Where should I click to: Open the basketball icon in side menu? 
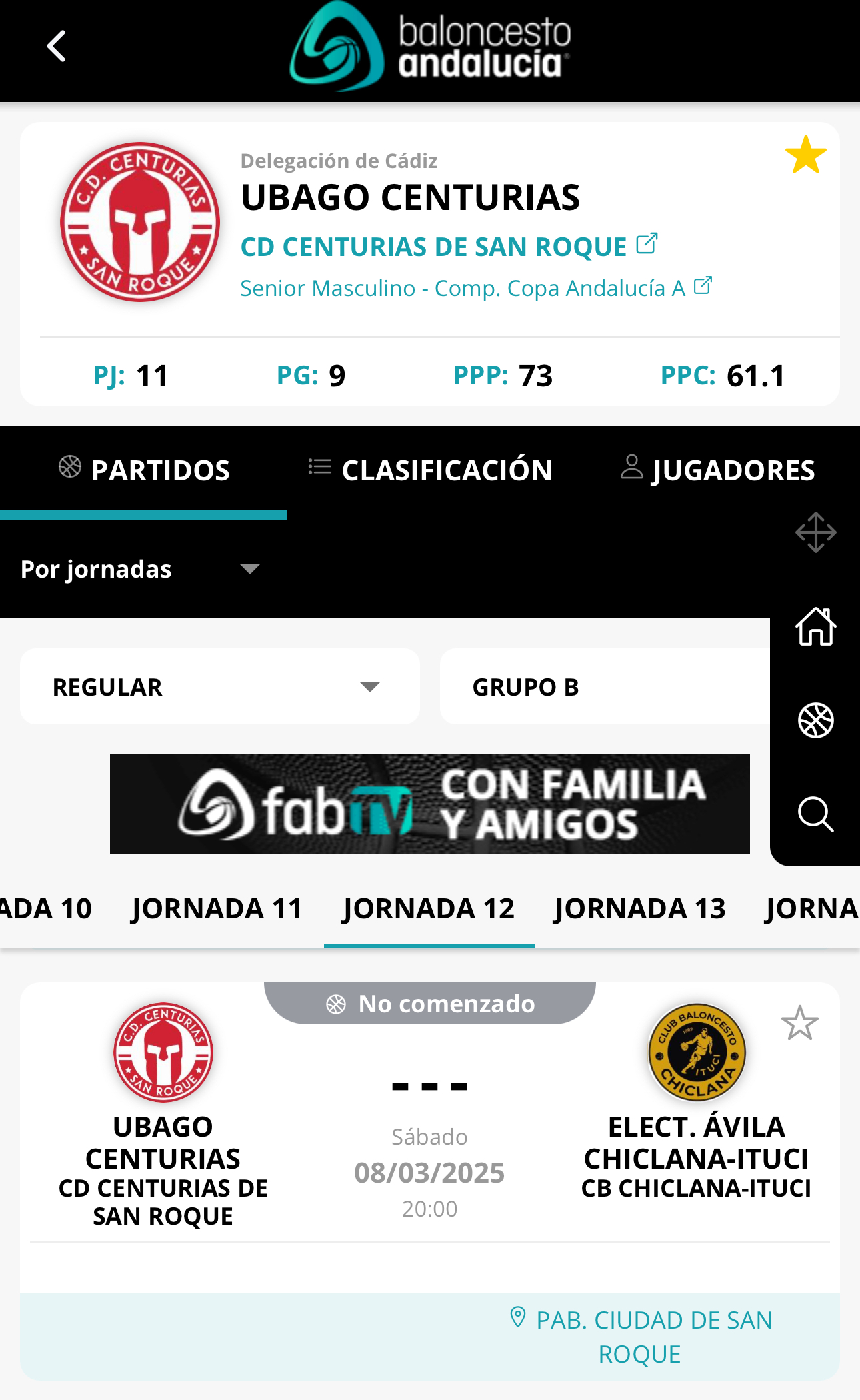click(815, 720)
